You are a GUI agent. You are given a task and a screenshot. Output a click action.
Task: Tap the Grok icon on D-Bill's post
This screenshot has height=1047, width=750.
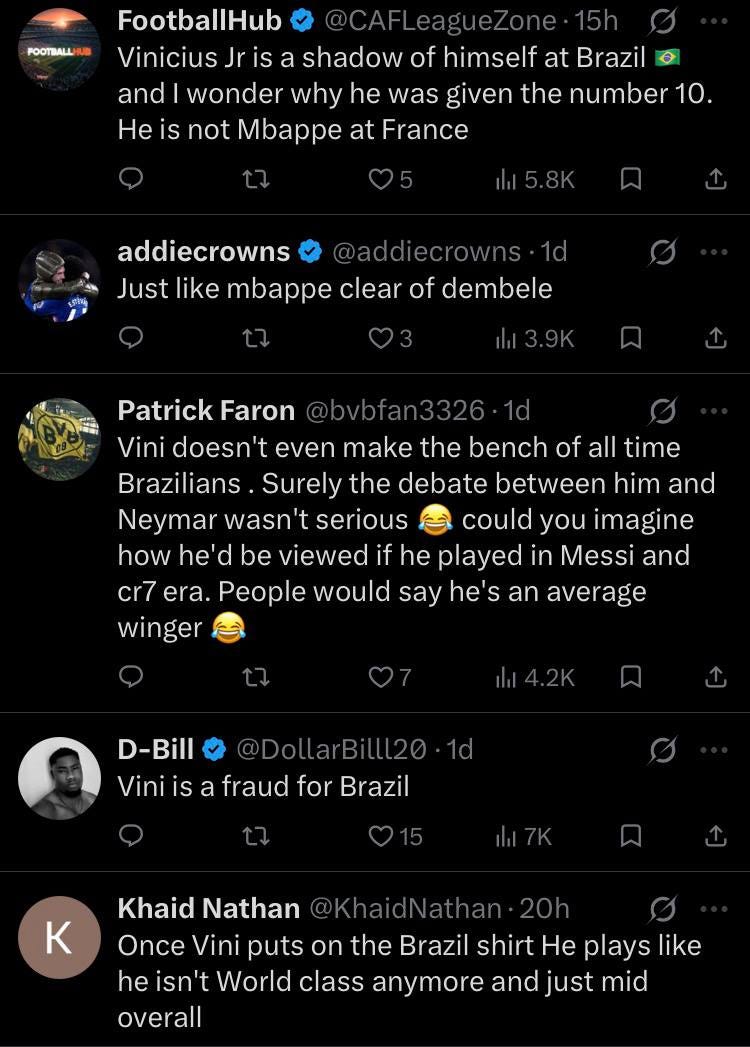click(x=661, y=749)
